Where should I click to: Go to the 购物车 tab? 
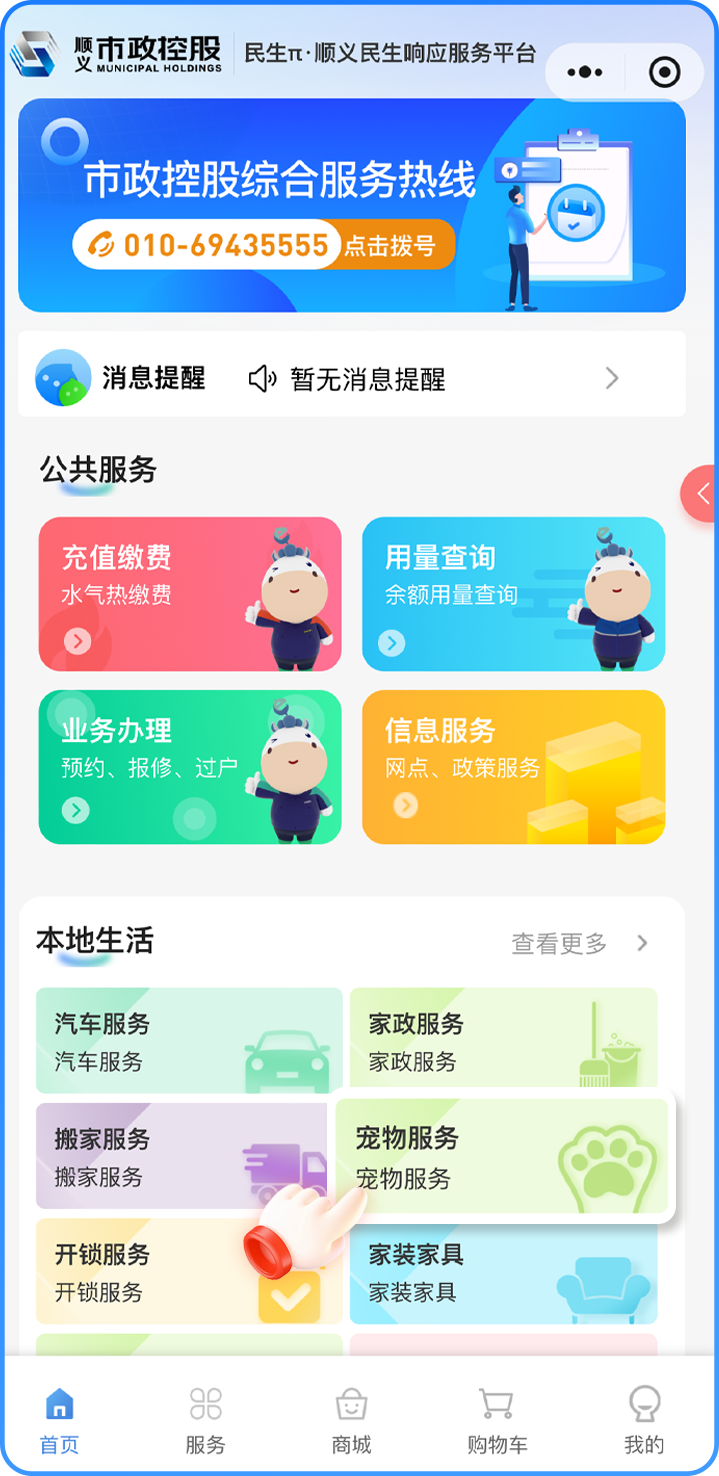(x=497, y=1419)
